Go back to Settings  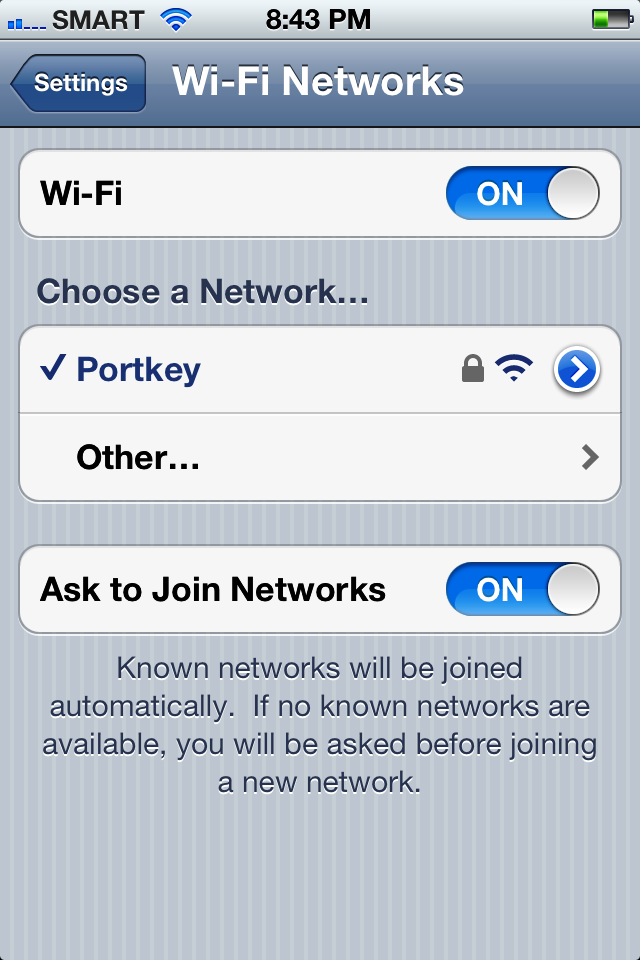coord(80,83)
